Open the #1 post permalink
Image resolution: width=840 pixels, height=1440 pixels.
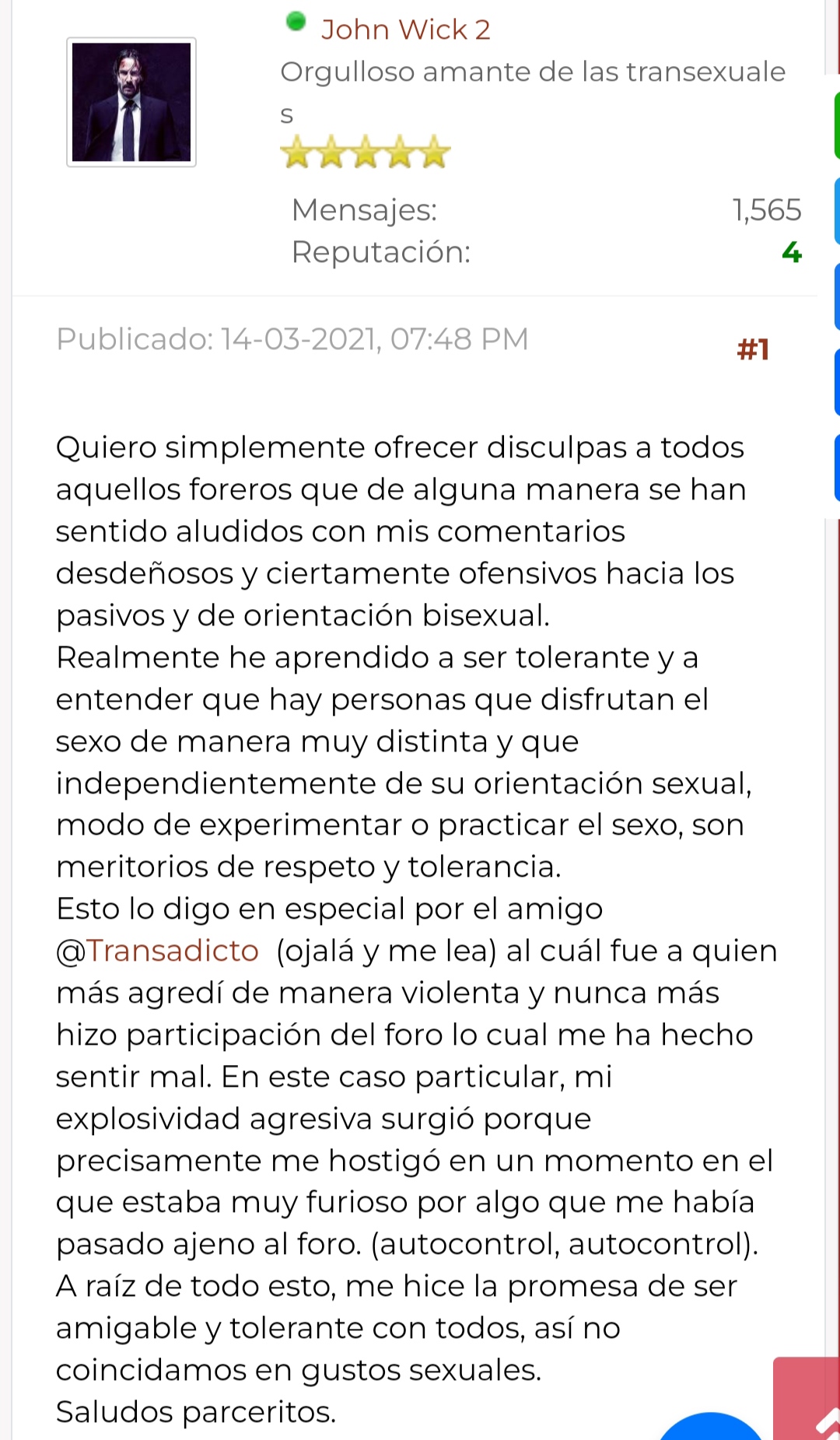click(753, 349)
